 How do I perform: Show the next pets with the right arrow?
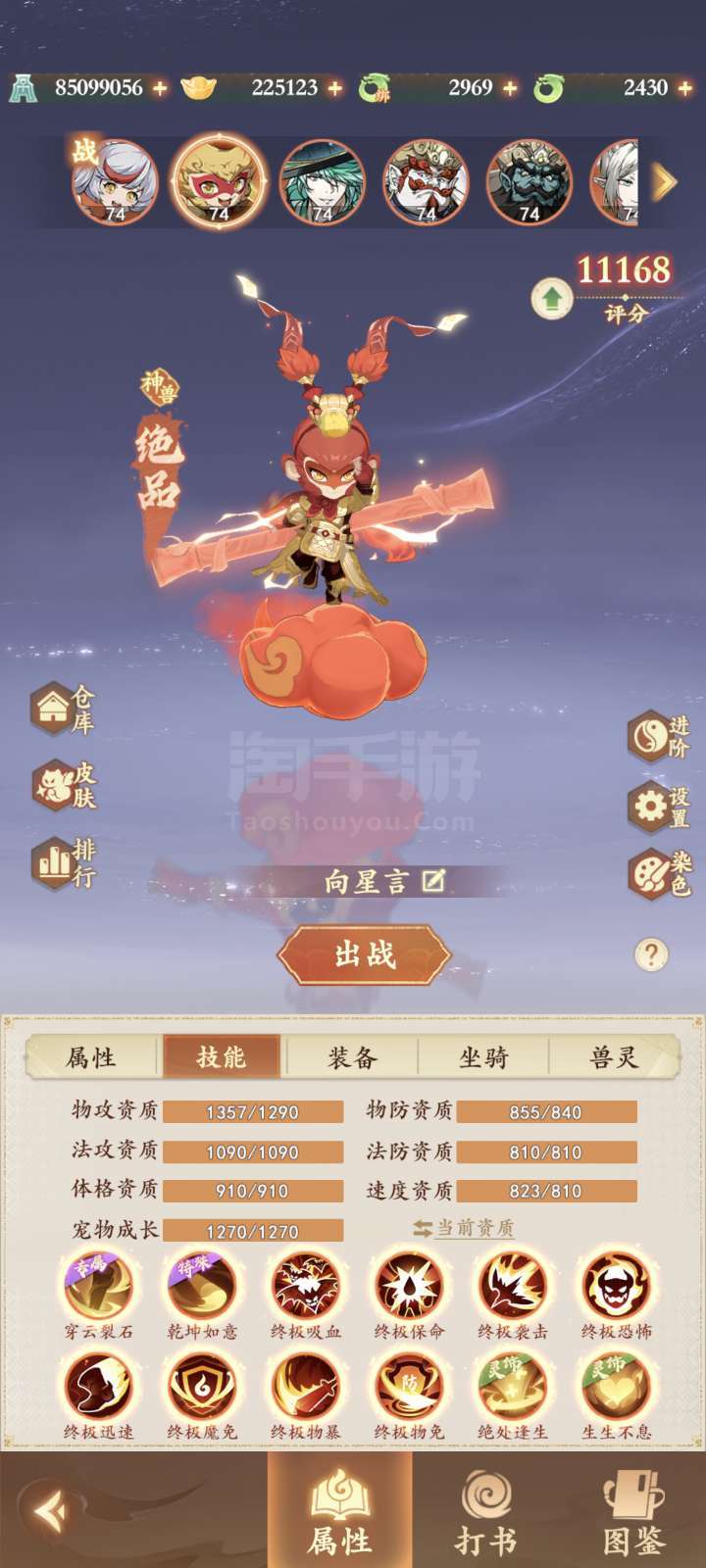click(665, 182)
